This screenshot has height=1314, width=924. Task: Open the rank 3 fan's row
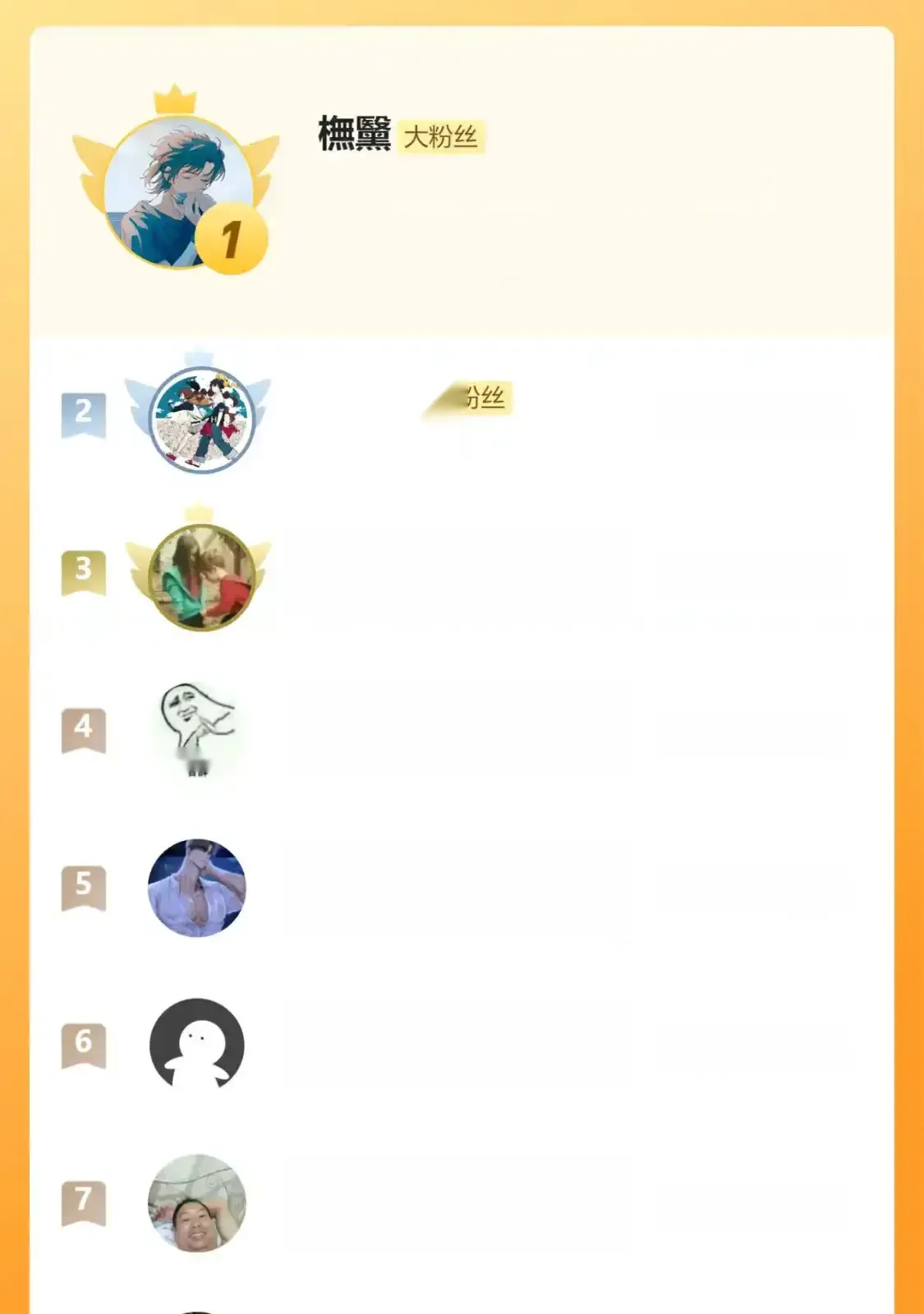[x=201, y=577]
